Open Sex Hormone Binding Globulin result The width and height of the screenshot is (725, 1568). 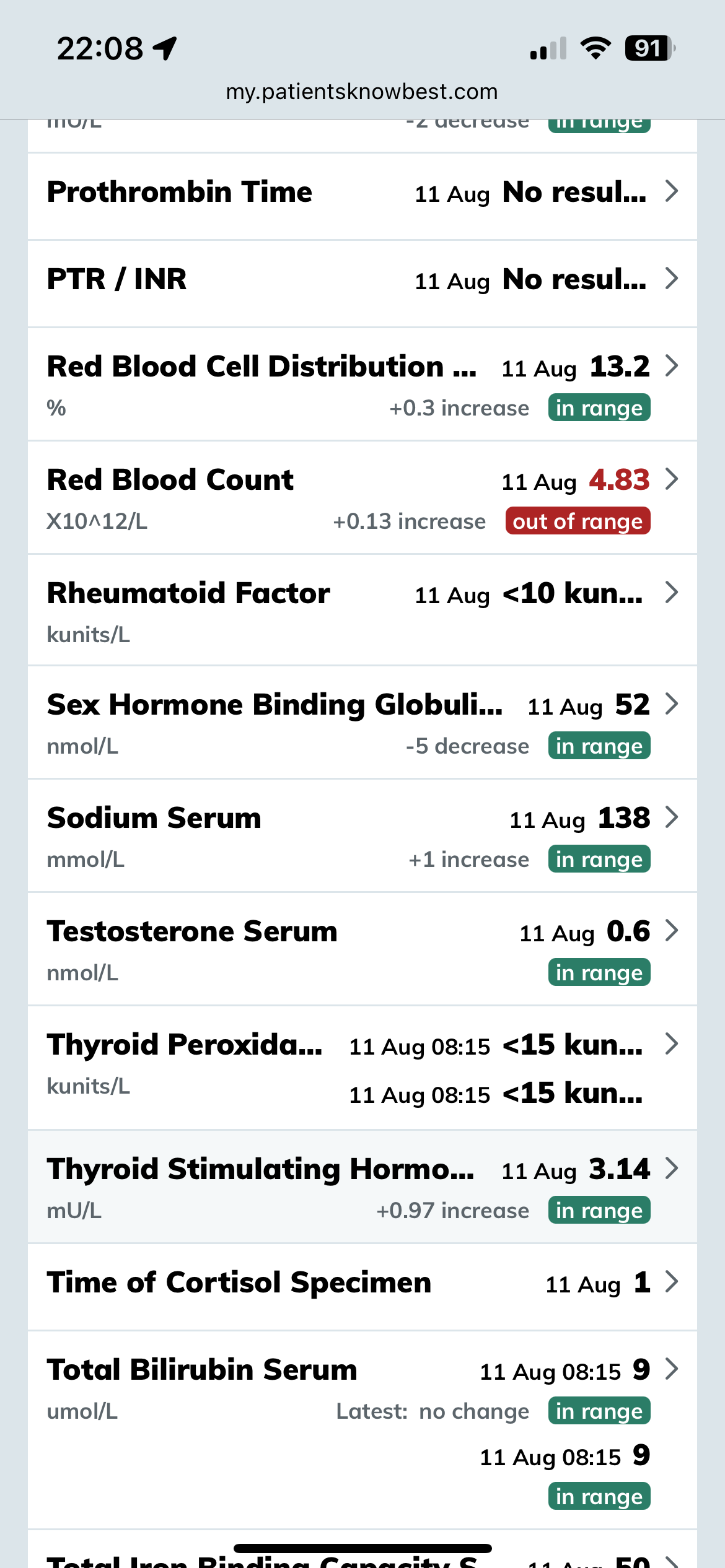[362, 723]
